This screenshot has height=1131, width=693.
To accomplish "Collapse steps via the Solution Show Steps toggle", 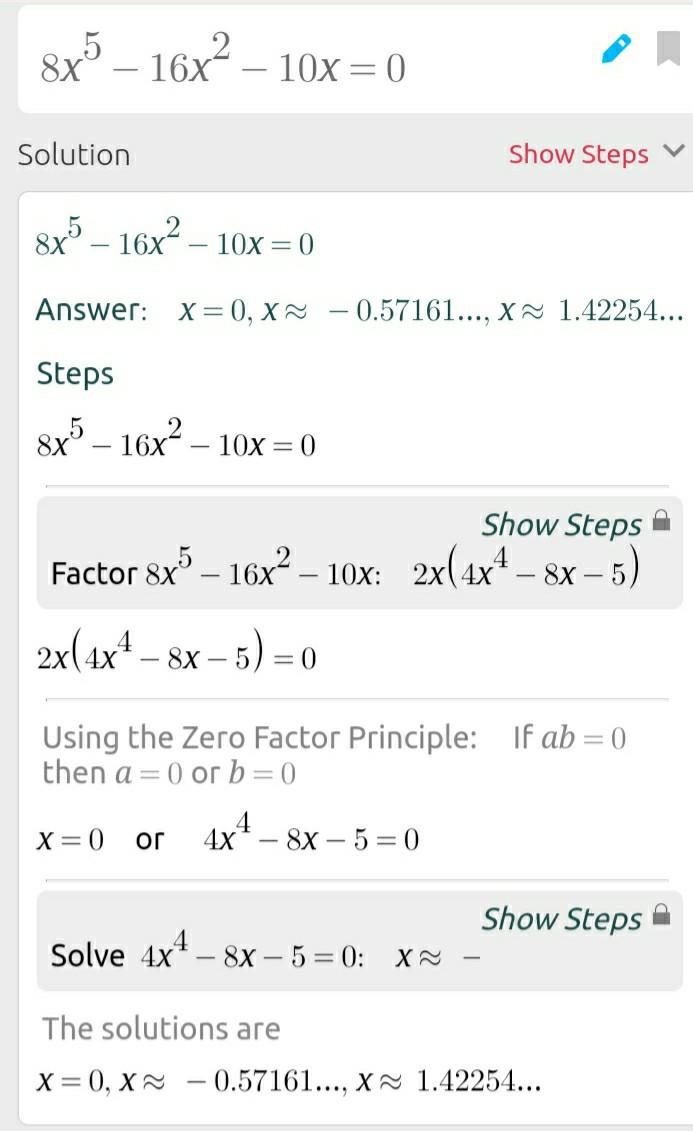I will [x=596, y=155].
